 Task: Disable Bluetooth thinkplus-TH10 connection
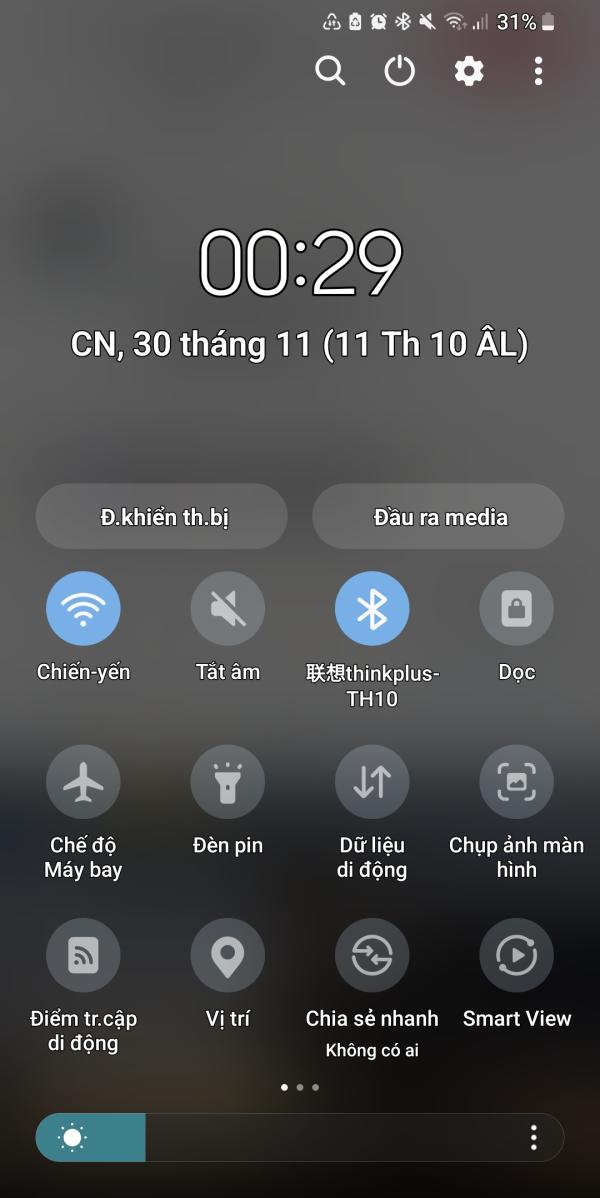click(x=372, y=608)
